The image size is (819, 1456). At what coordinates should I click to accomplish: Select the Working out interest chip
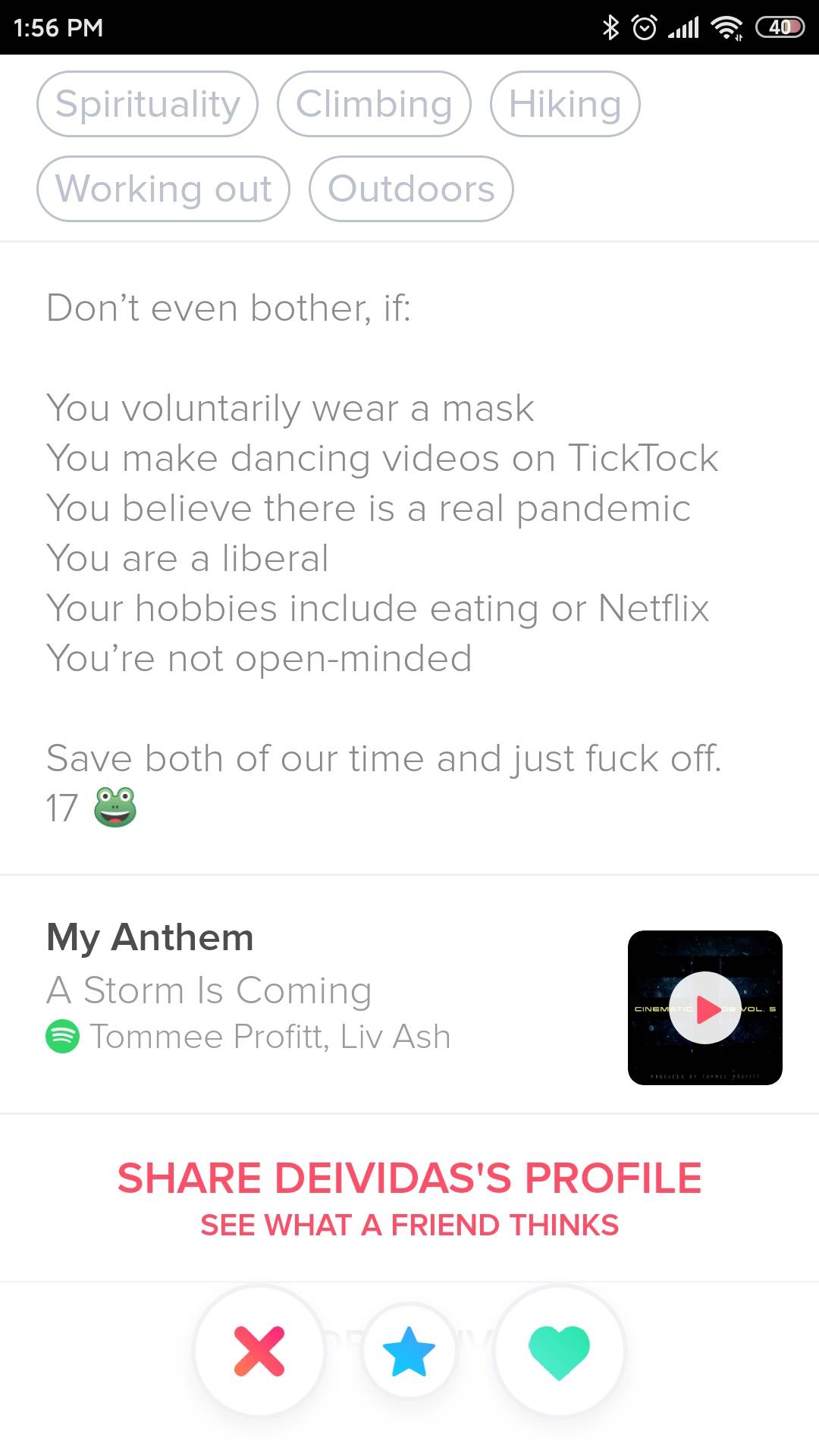(163, 189)
